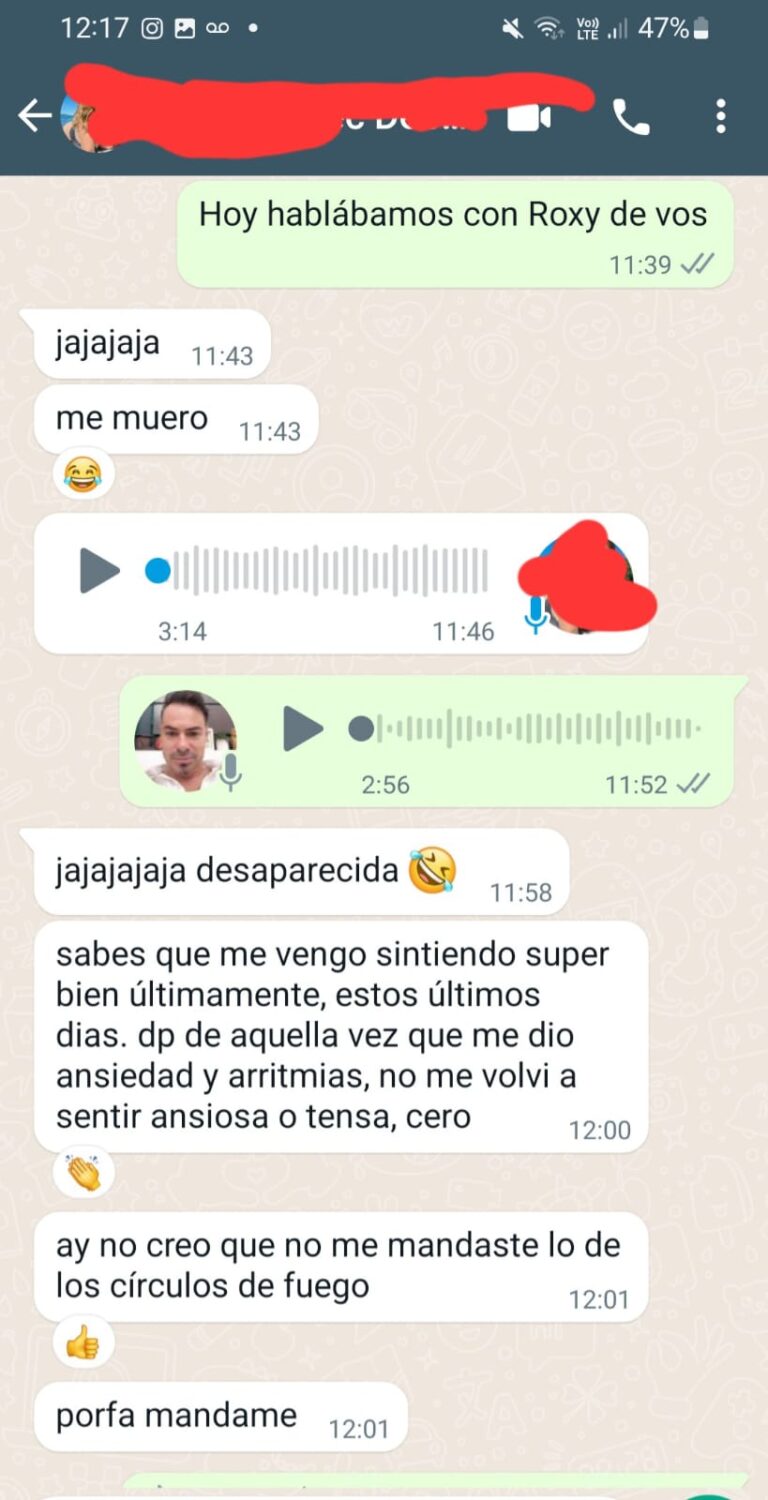This screenshot has width=768, height=1500.
Task: View the laughing reaction under "me muero"
Action: tap(85, 472)
